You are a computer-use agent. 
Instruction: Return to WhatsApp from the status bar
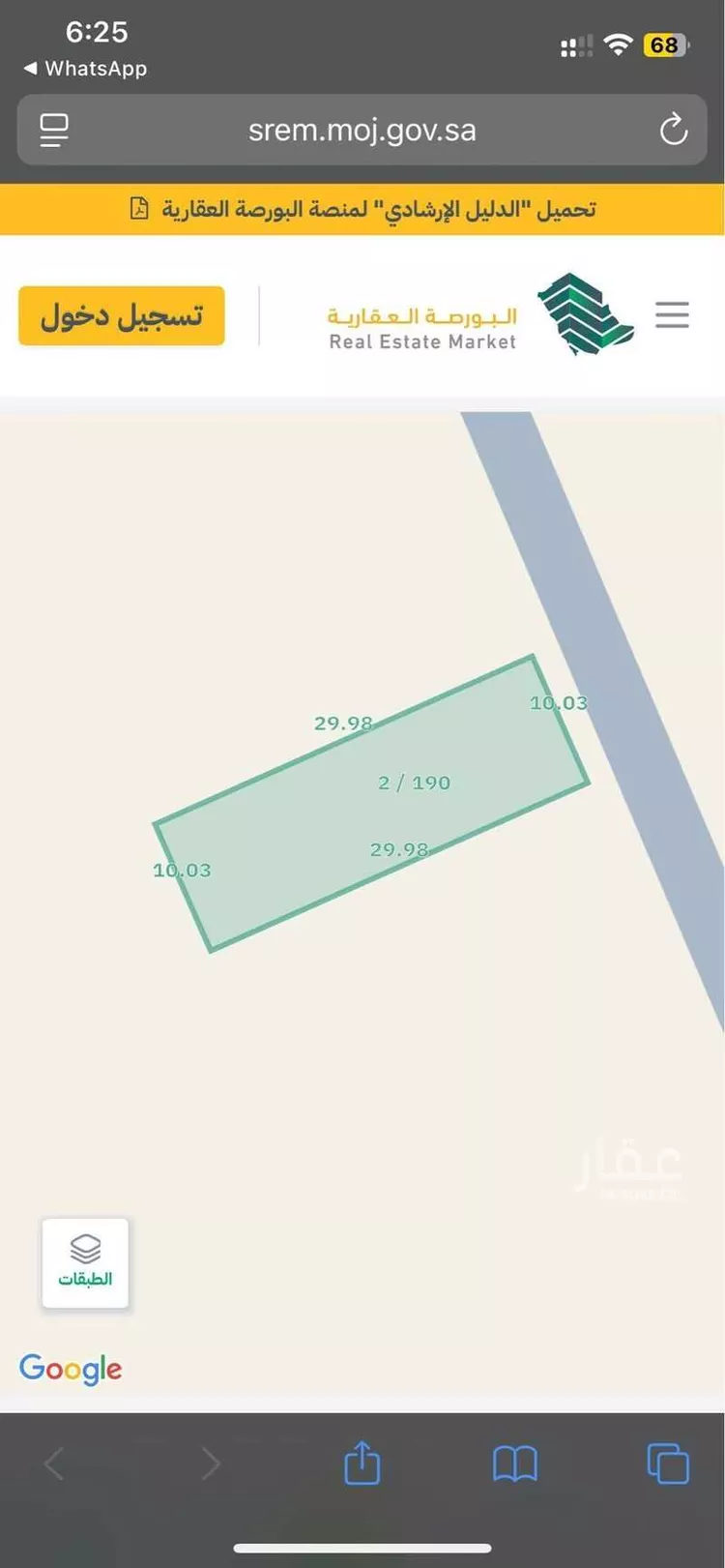click(85, 69)
